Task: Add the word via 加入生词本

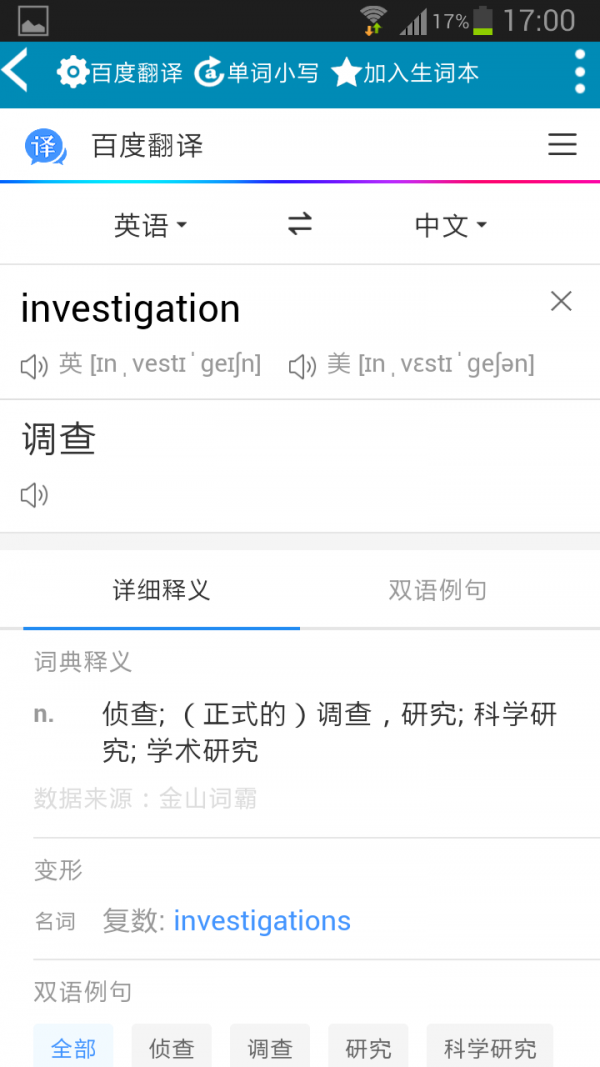Action: click(405, 73)
